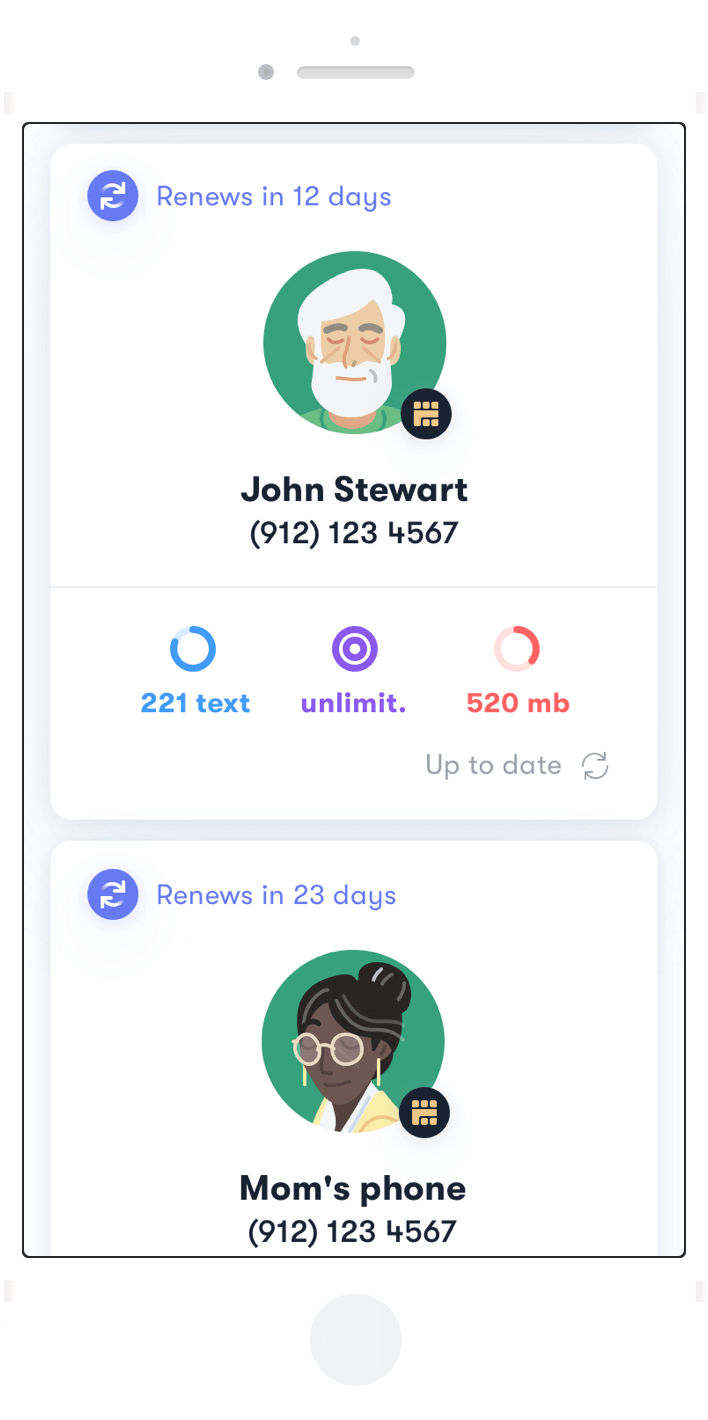This screenshot has width=708, height=1420.
Task: Tap the renewal icon on John Stewart's card
Action: click(112, 196)
